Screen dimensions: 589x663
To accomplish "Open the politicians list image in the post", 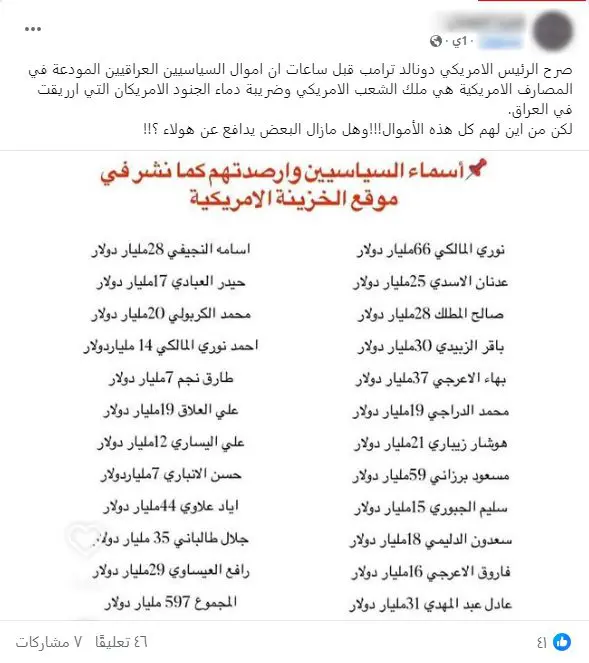I will click(x=294, y=385).
